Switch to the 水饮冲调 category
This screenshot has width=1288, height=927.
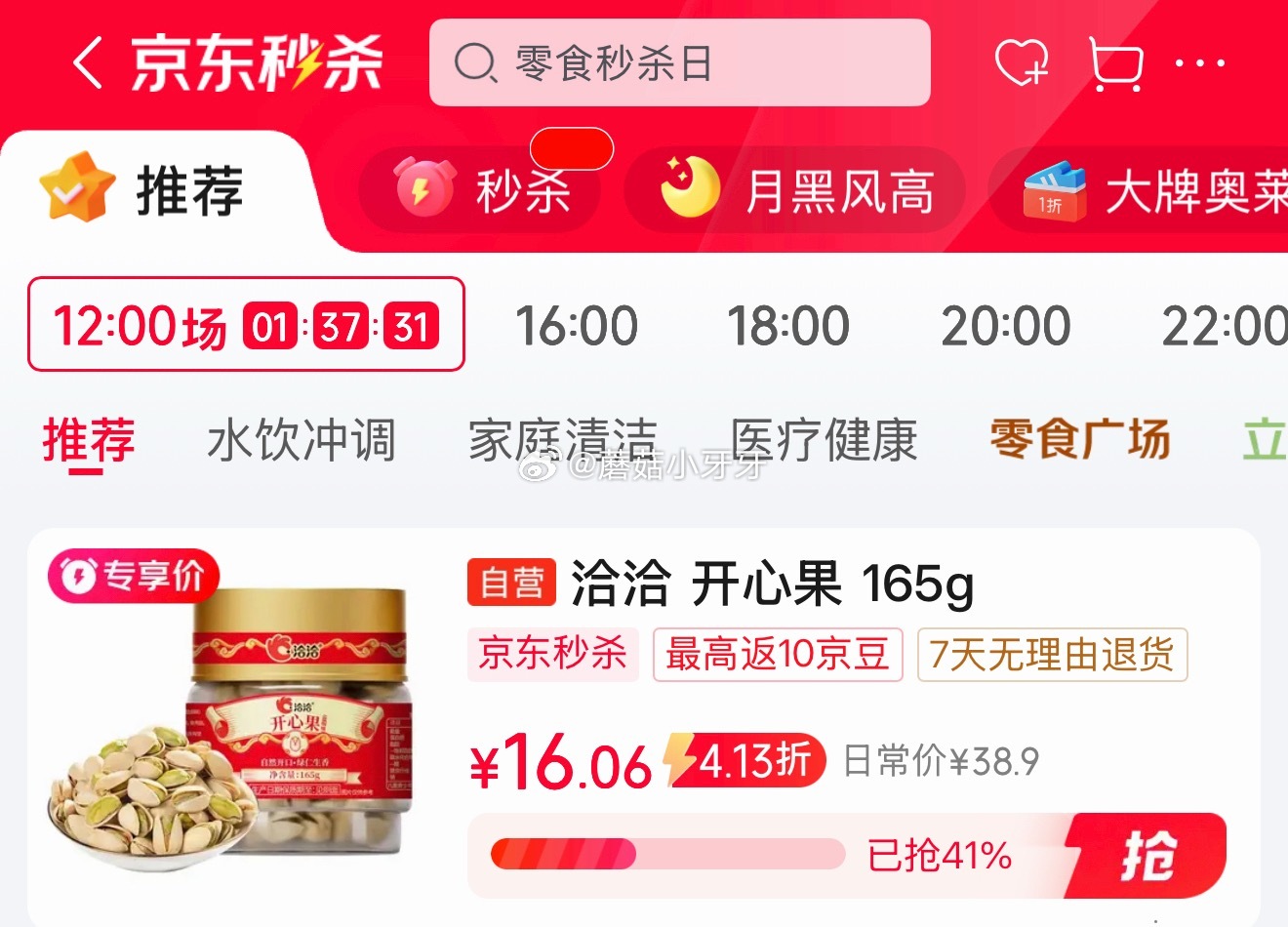click(x=302, y=440)
